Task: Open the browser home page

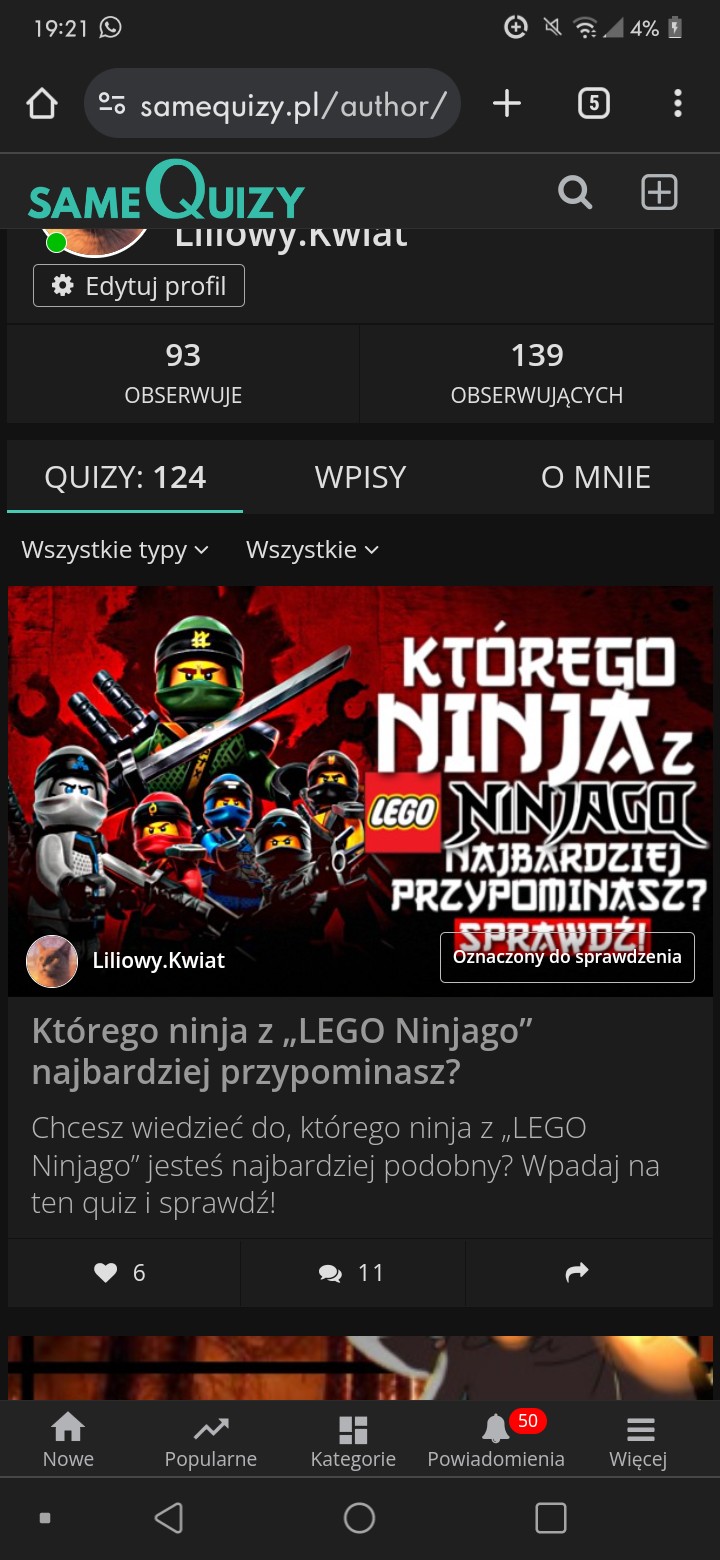Action: (42, 103)
